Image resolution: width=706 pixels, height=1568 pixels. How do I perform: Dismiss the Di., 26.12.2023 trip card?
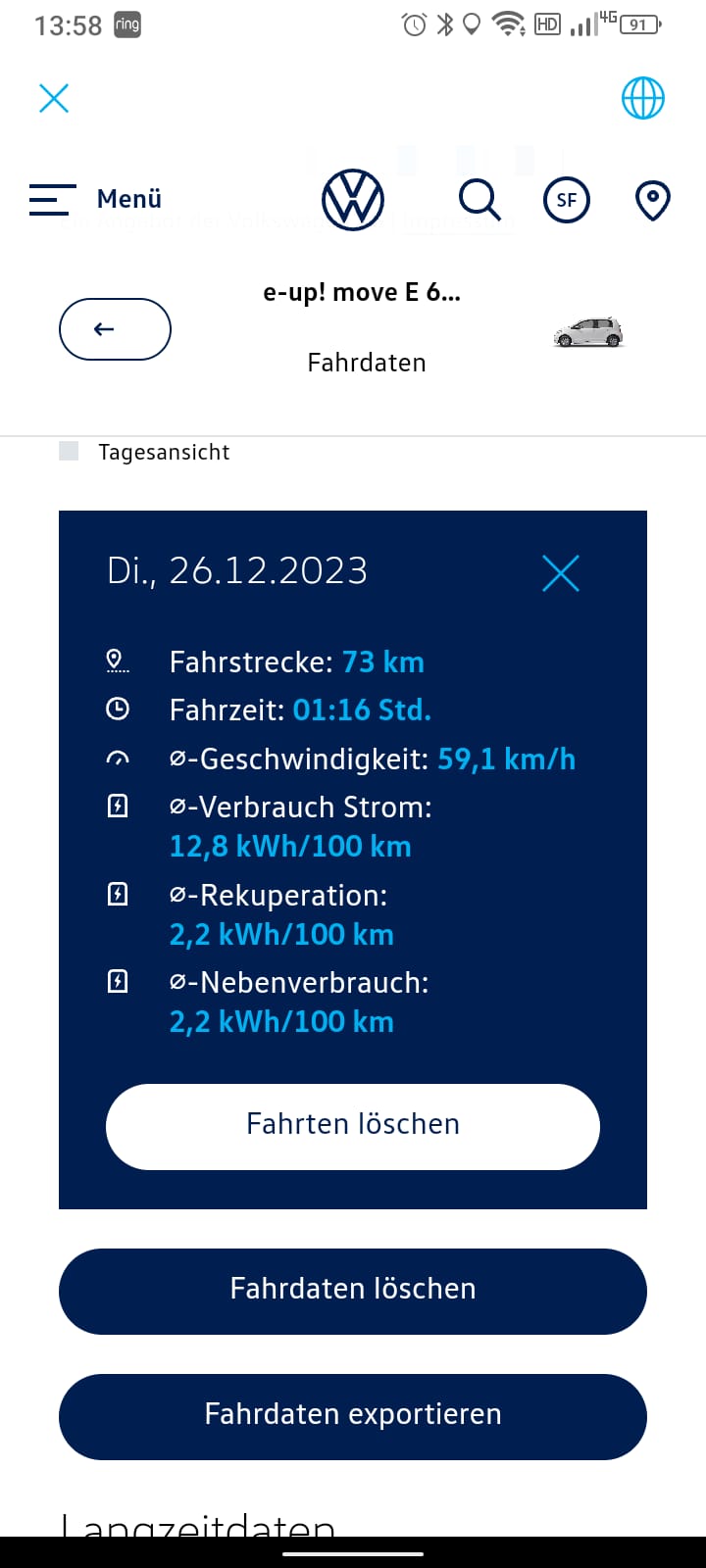click(561, 573)
